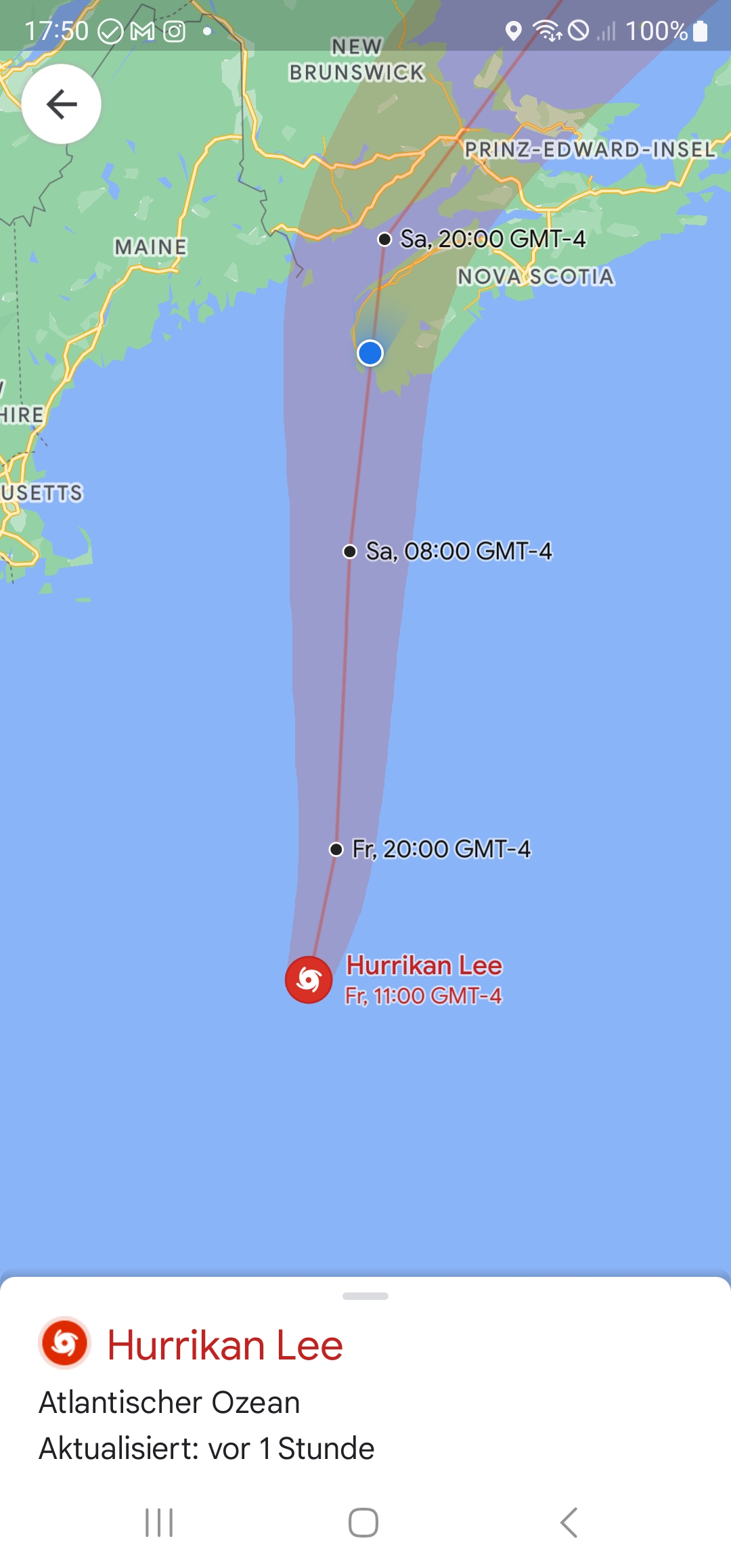Expand the Hurrikan Lee info sheet handle

pyautogui.click(x=365, y=1296)
